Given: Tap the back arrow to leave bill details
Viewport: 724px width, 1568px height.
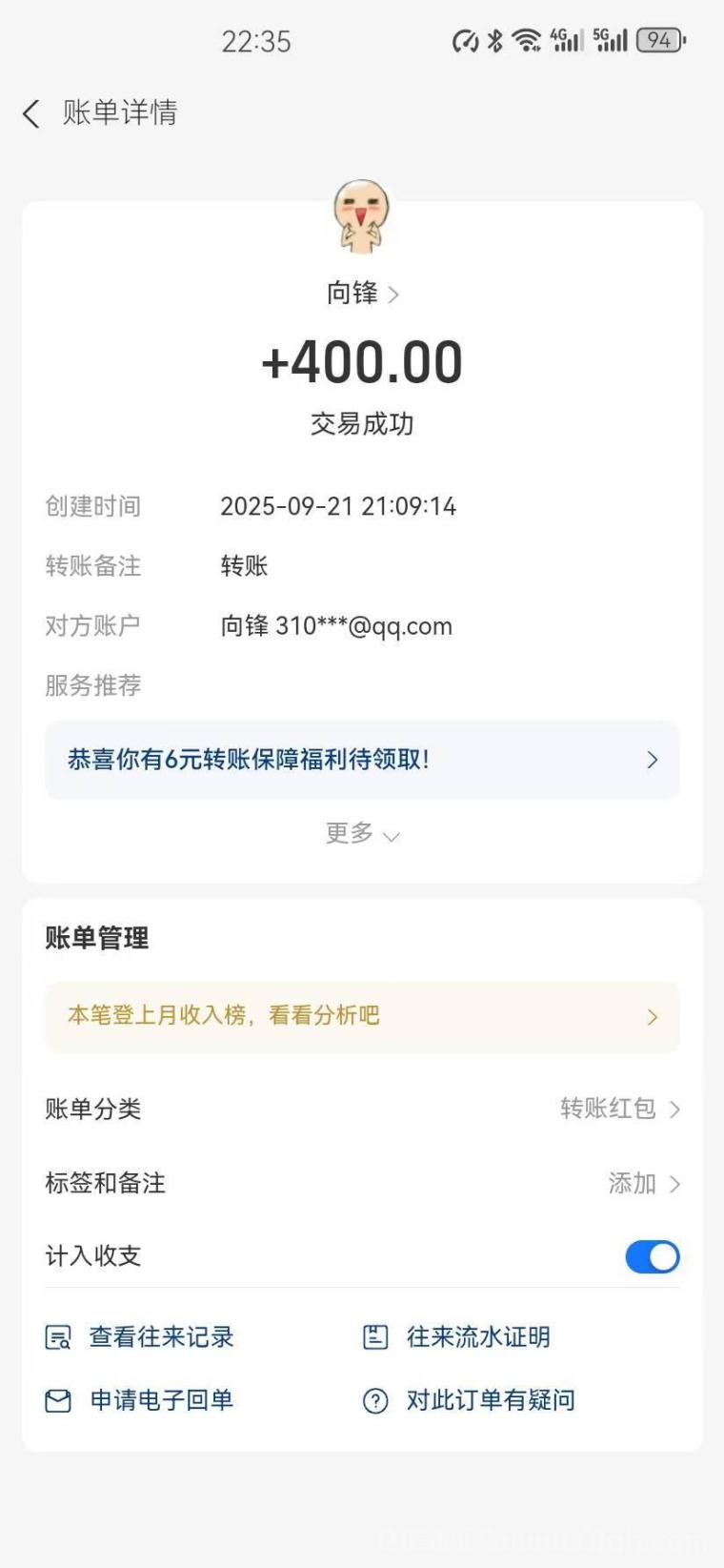Looking at the screenshot, I should 30,113.
